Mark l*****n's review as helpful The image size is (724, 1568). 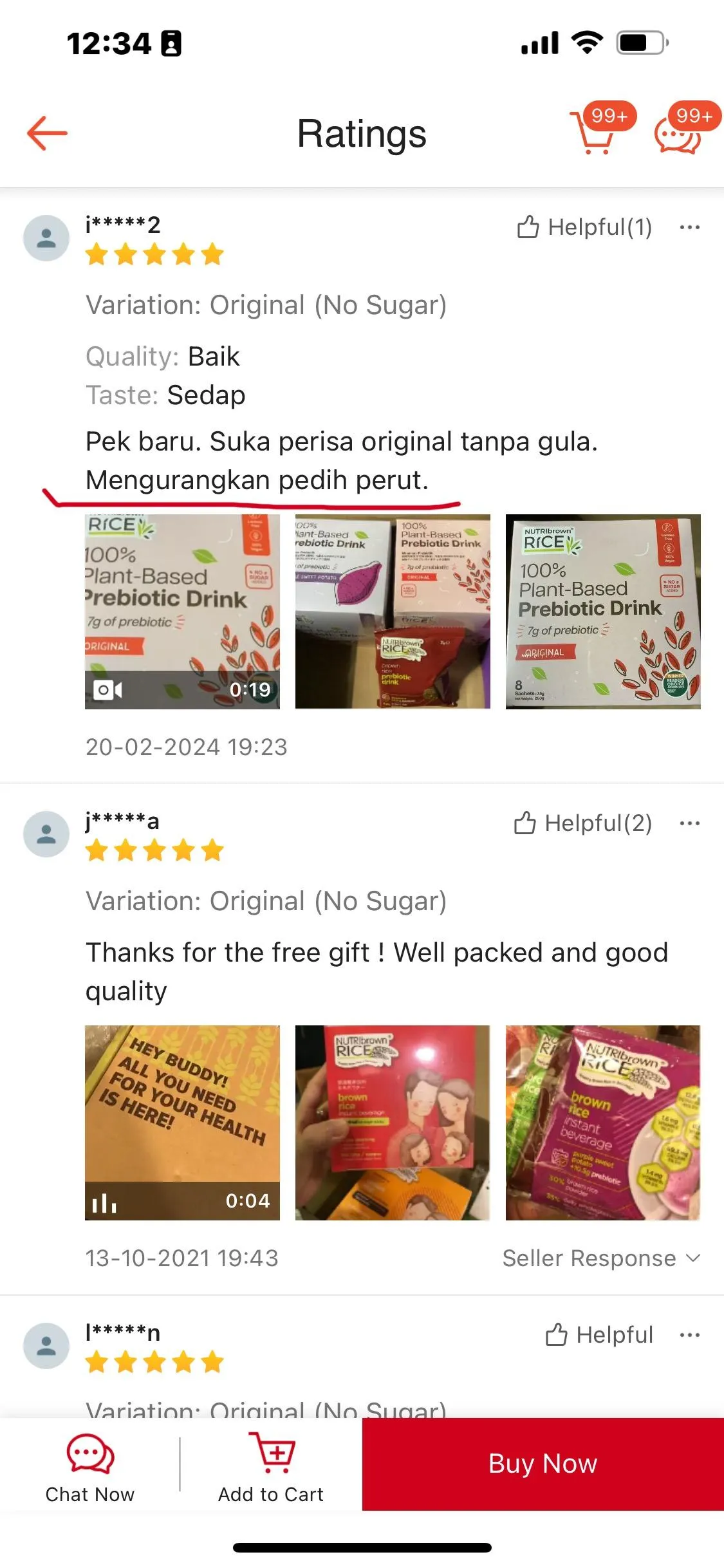click(x=599, y=1334)
